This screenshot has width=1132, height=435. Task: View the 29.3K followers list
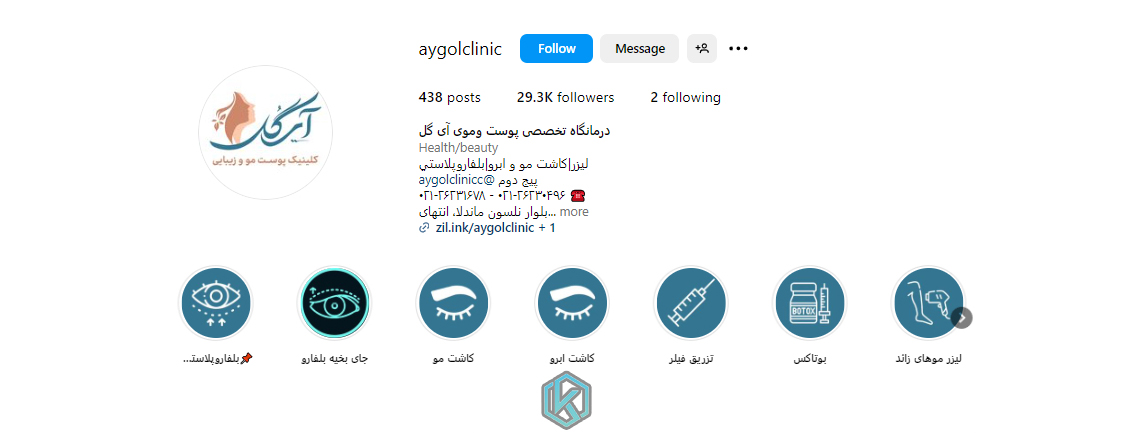coord(565,98)
